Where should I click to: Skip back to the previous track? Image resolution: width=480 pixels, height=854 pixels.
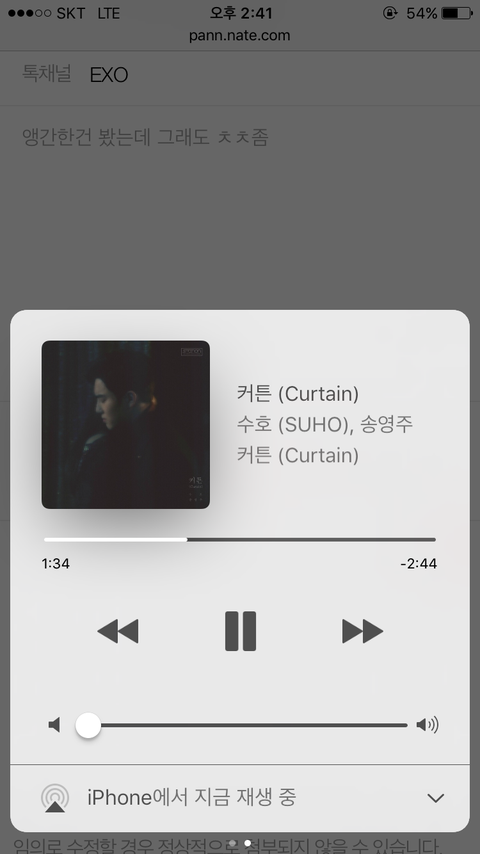(118, 631)
